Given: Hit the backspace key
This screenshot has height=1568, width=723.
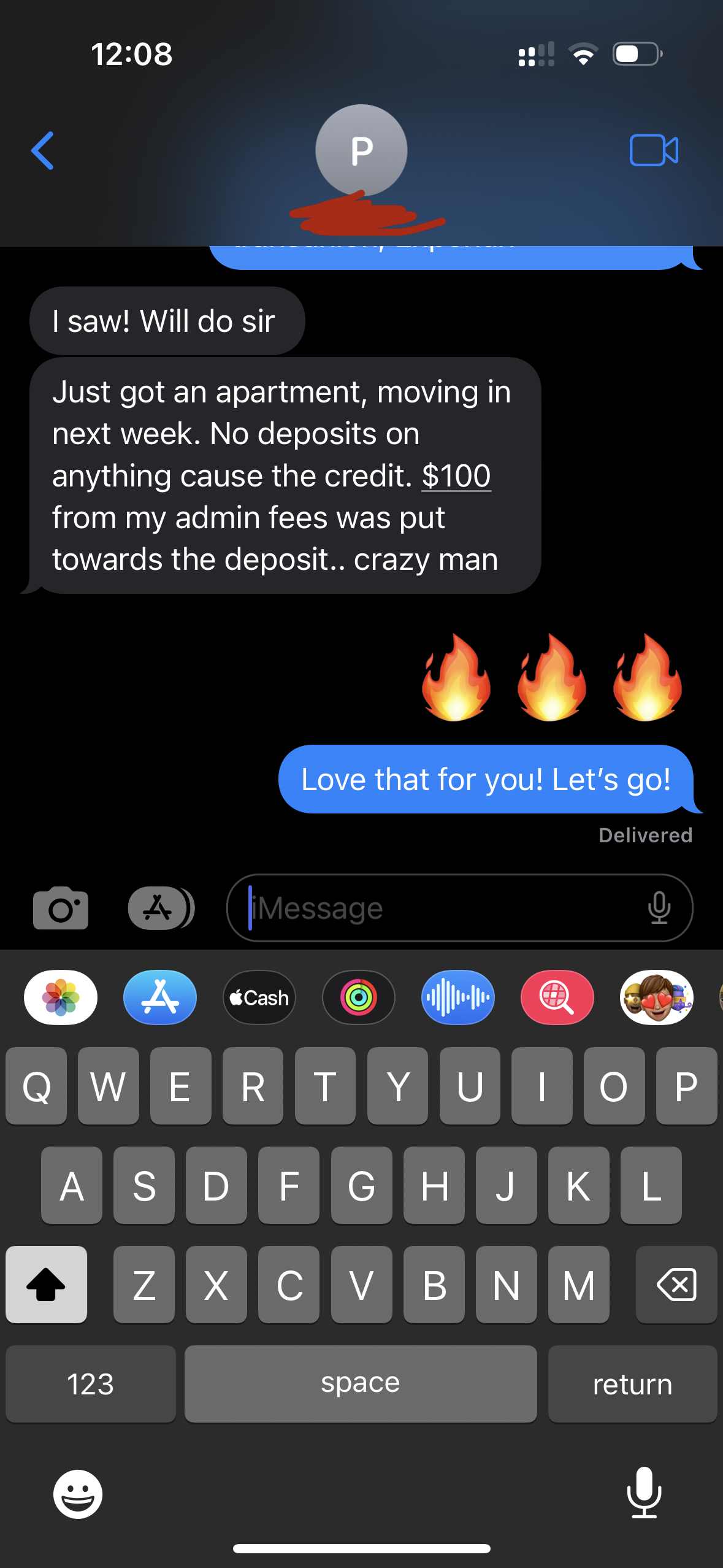Looking at the screenshot, I should [x=676, y=1285].
